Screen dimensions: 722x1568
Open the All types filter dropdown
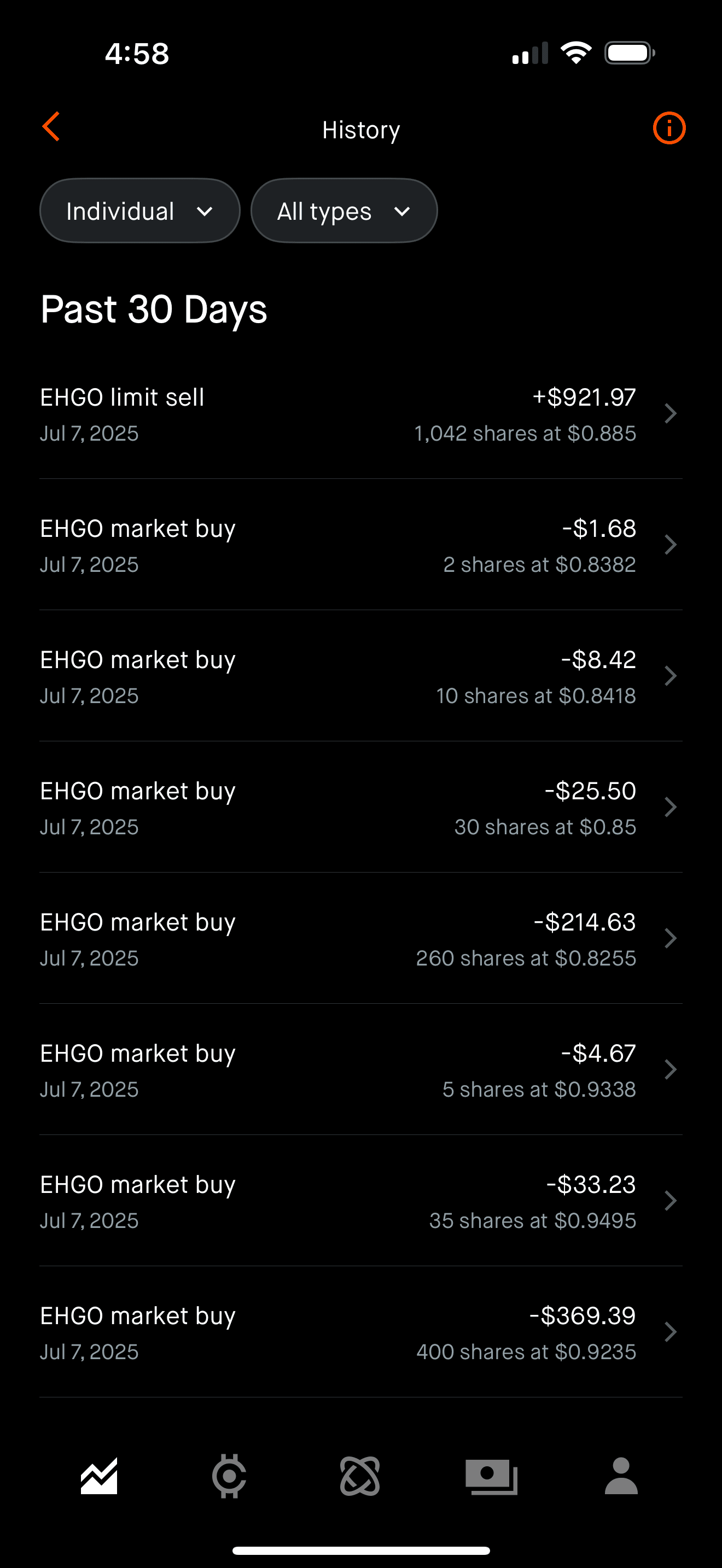pos(344,210)
